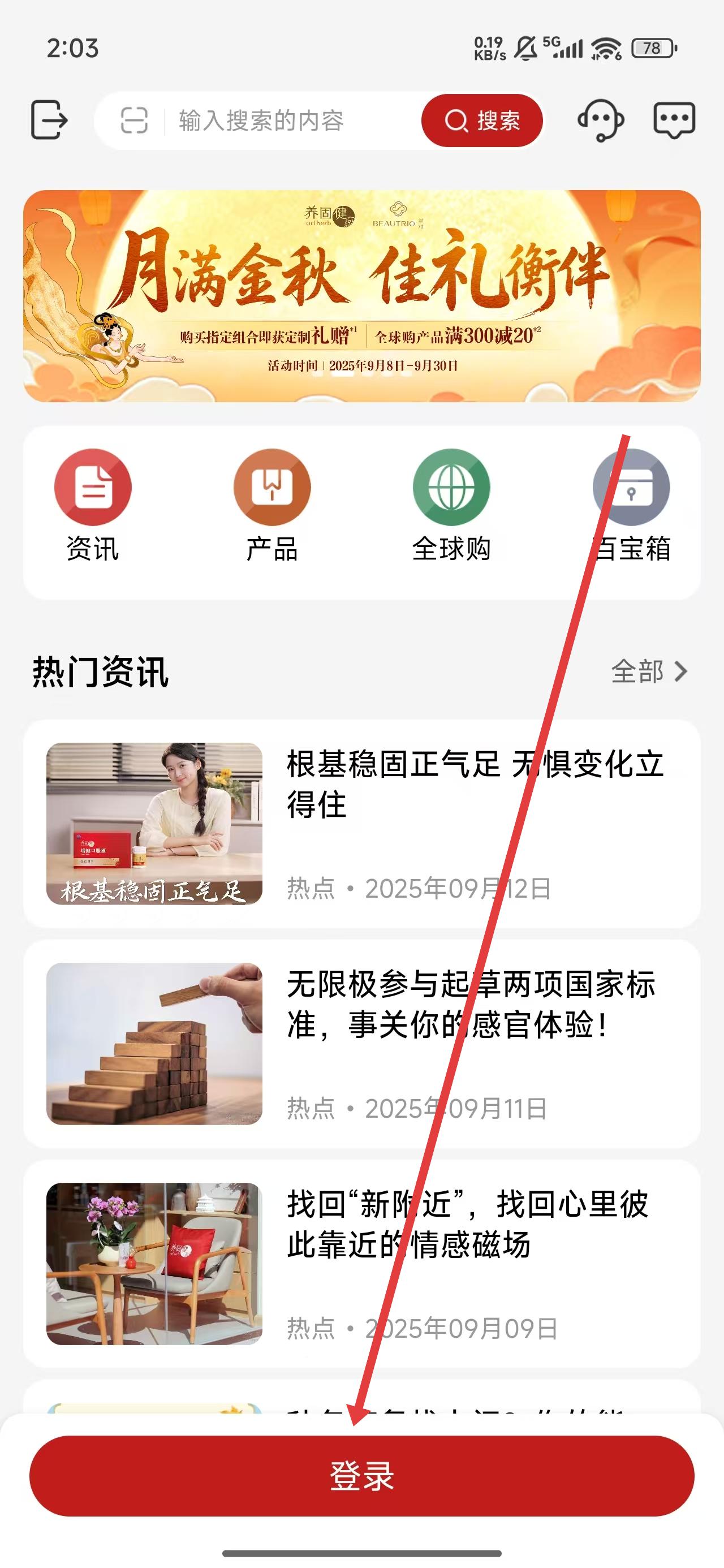The width and height of the screenshot is (724, 1568).
Task: Open the scan icon in the search bar
Action: pyautogui.click(x=134, y=120)
